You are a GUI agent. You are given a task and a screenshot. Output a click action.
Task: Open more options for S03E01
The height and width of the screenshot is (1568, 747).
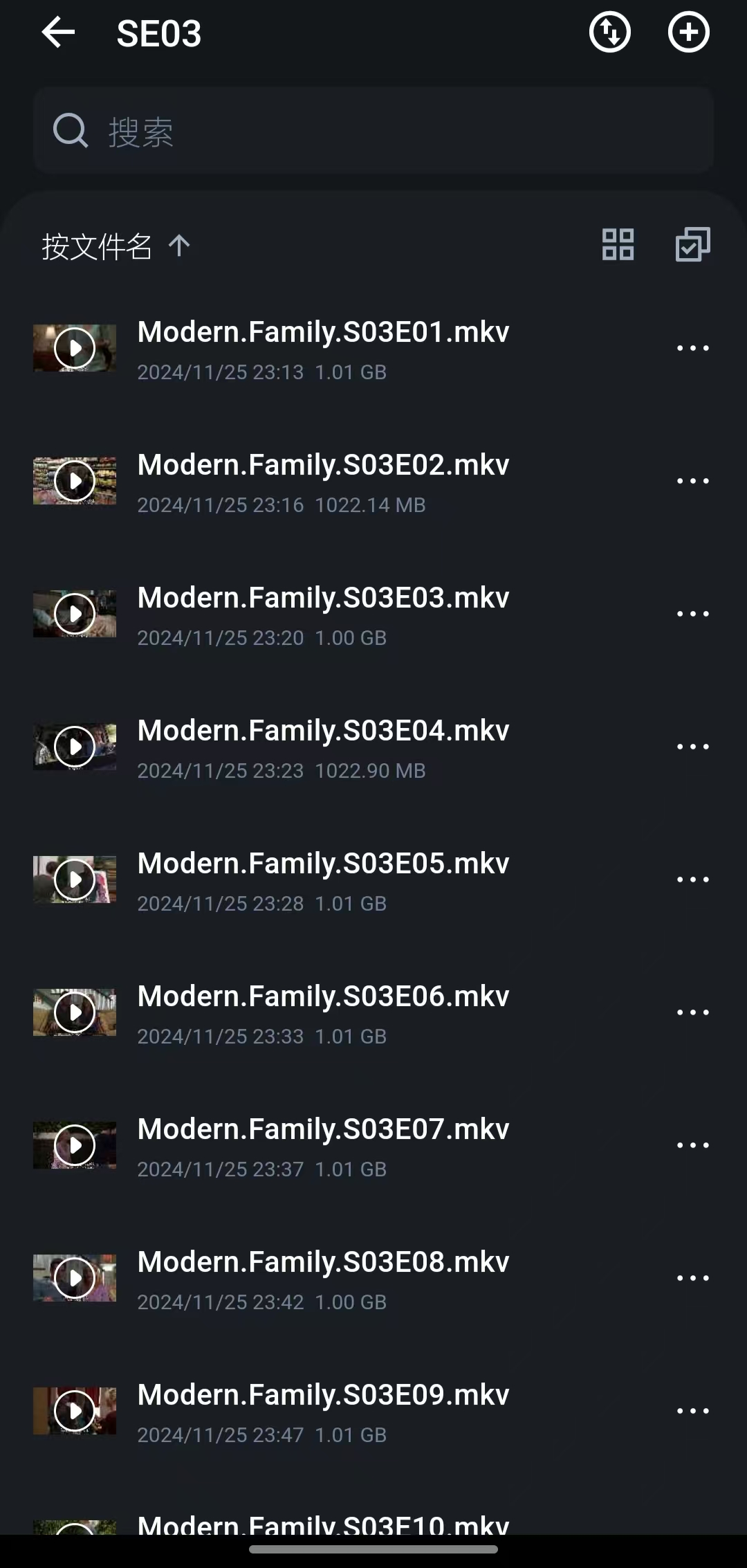tap(692, 348)
